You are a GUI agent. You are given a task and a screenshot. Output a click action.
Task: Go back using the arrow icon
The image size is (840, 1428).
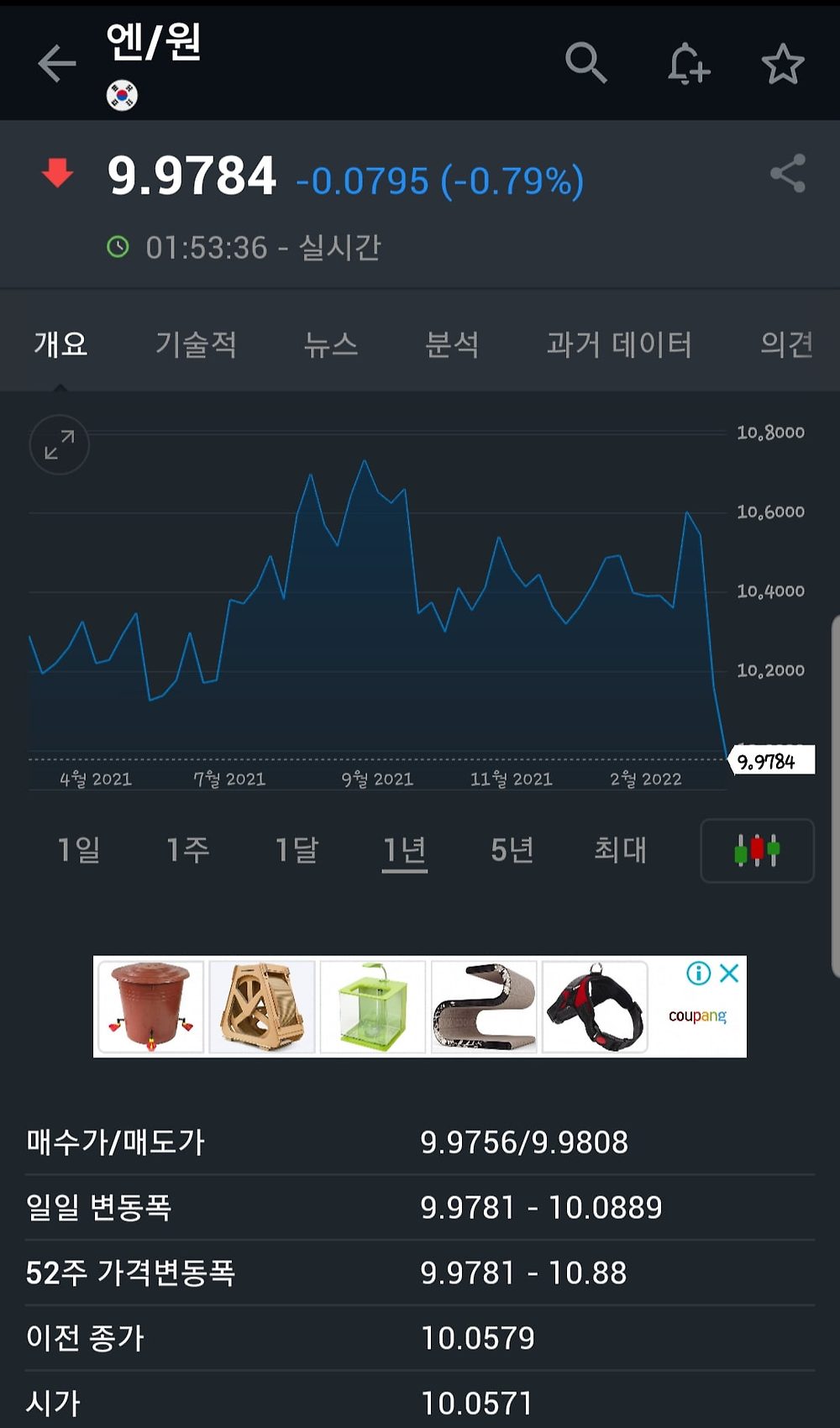56,64
